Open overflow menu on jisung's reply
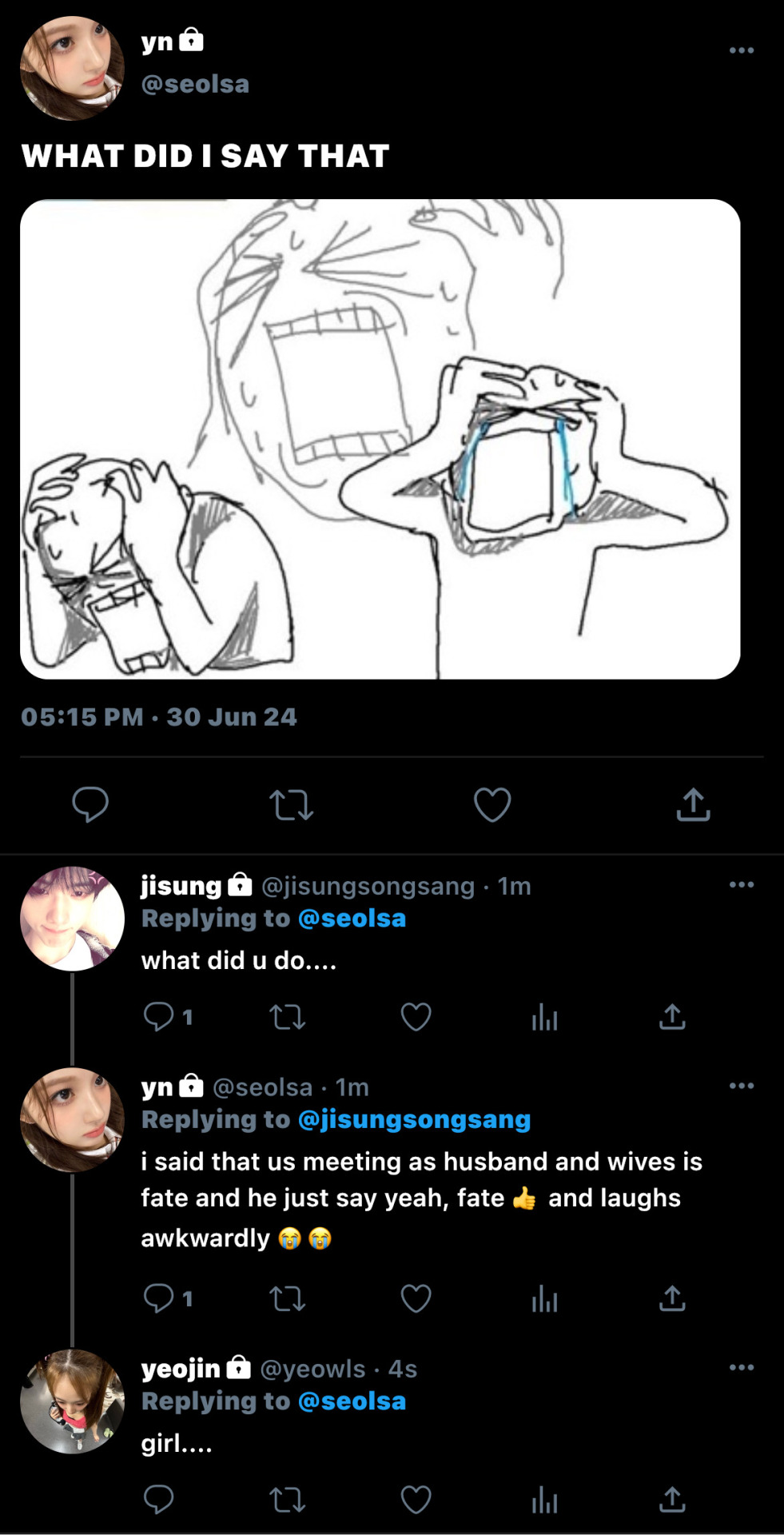784x1535 pixels. coord(741,885)
